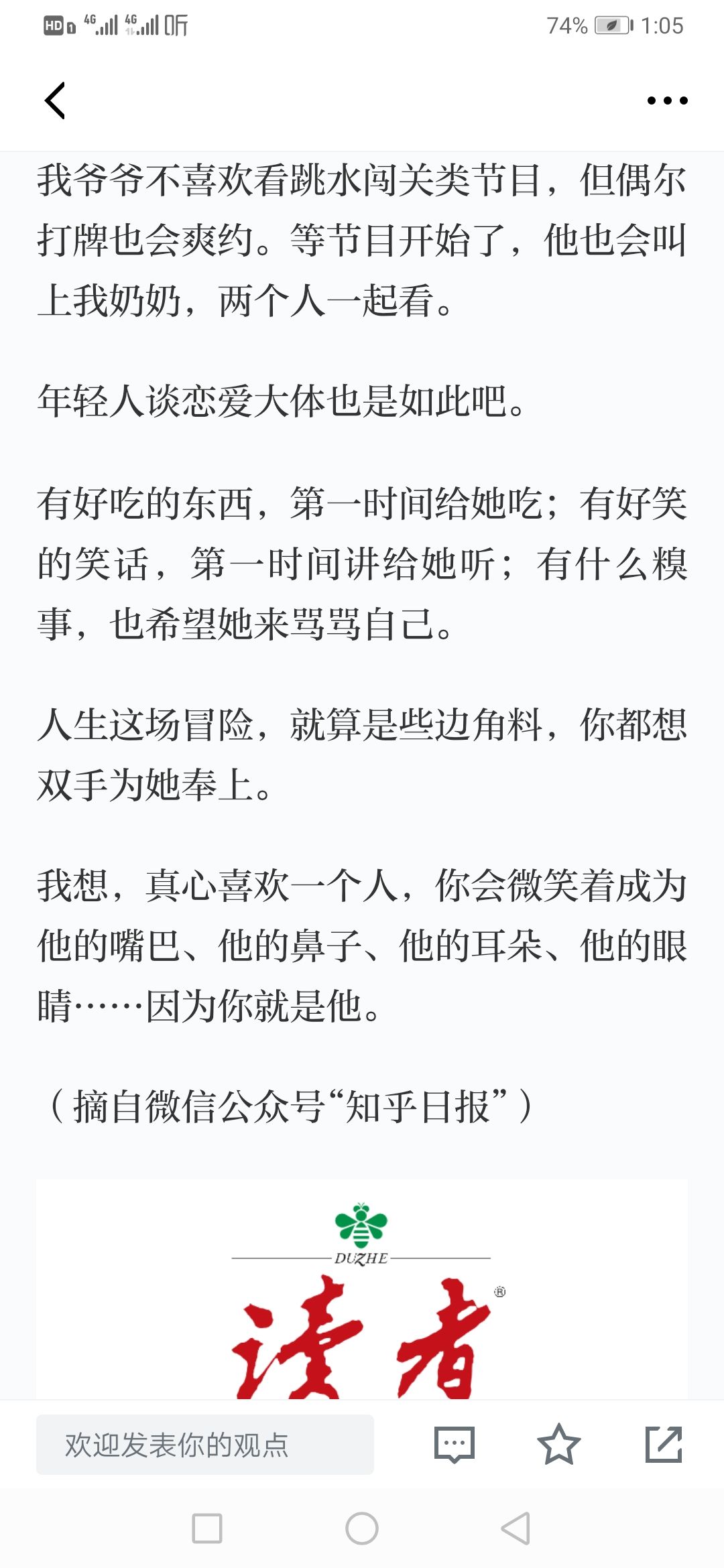Bookmark this article with the star
Screen dimensions: 724x1568
coord(558,1444)
